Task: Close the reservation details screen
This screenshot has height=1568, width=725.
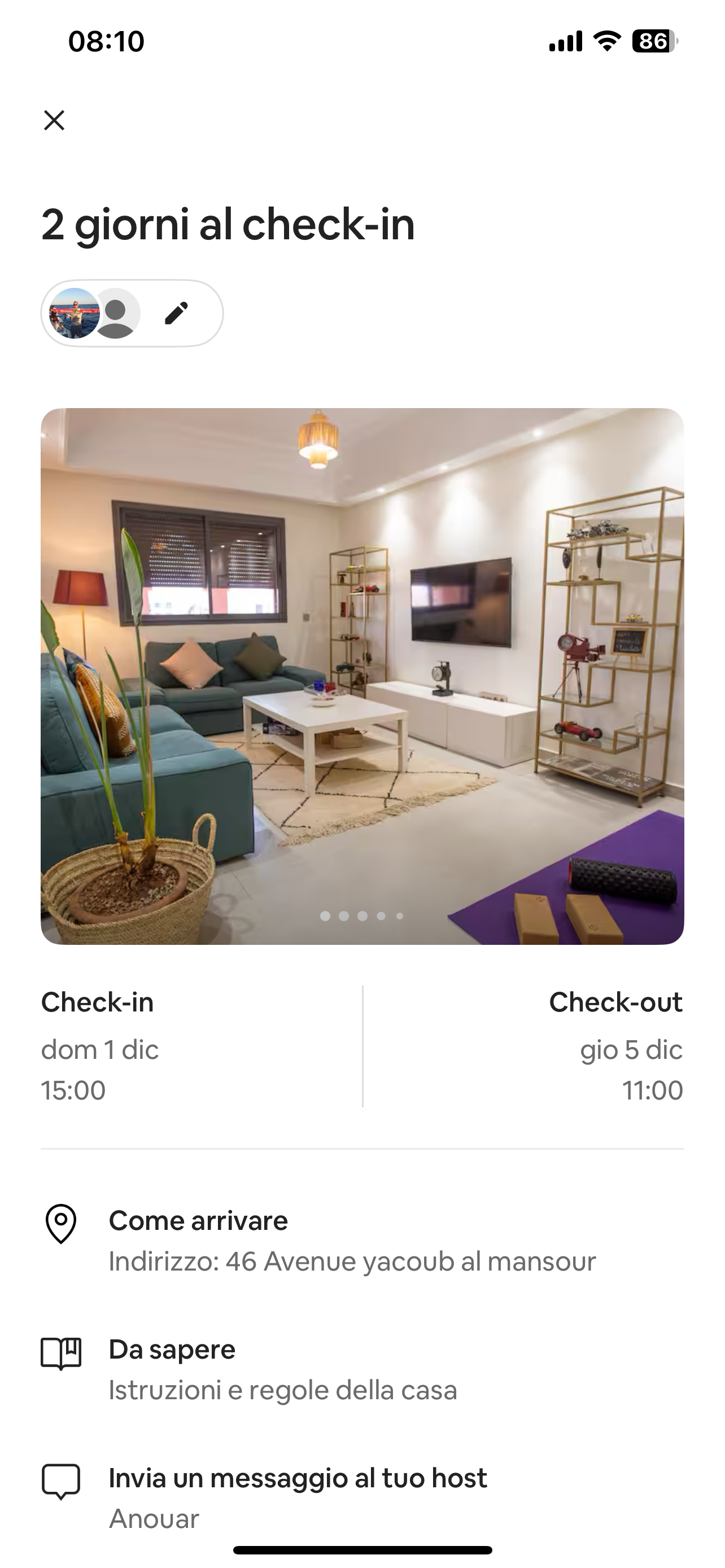Action: (x=54, y=121)
